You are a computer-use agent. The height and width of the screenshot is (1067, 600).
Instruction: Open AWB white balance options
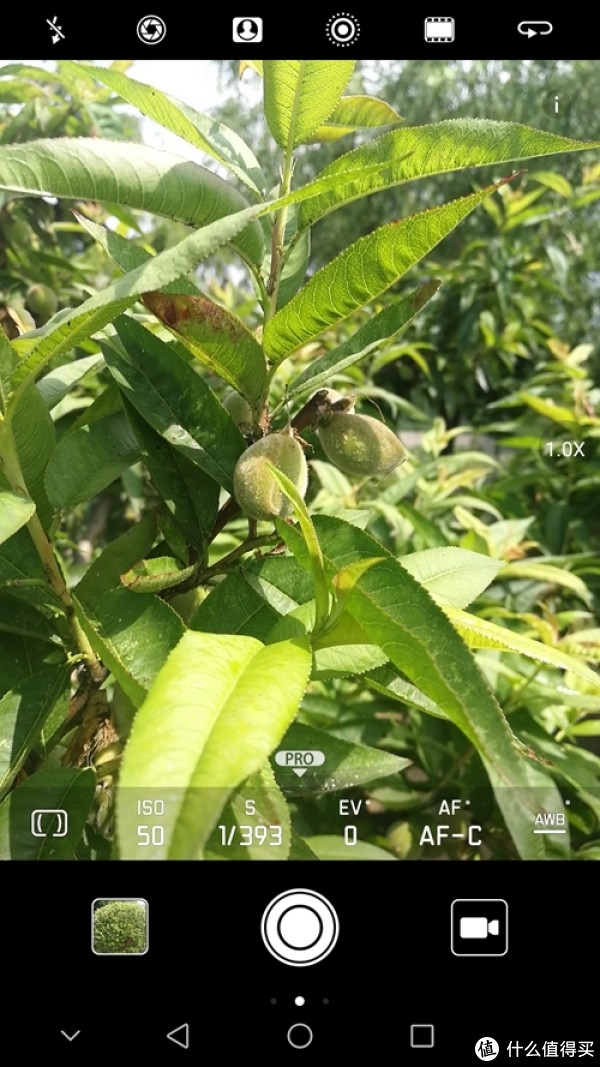[x=549, y=821]
